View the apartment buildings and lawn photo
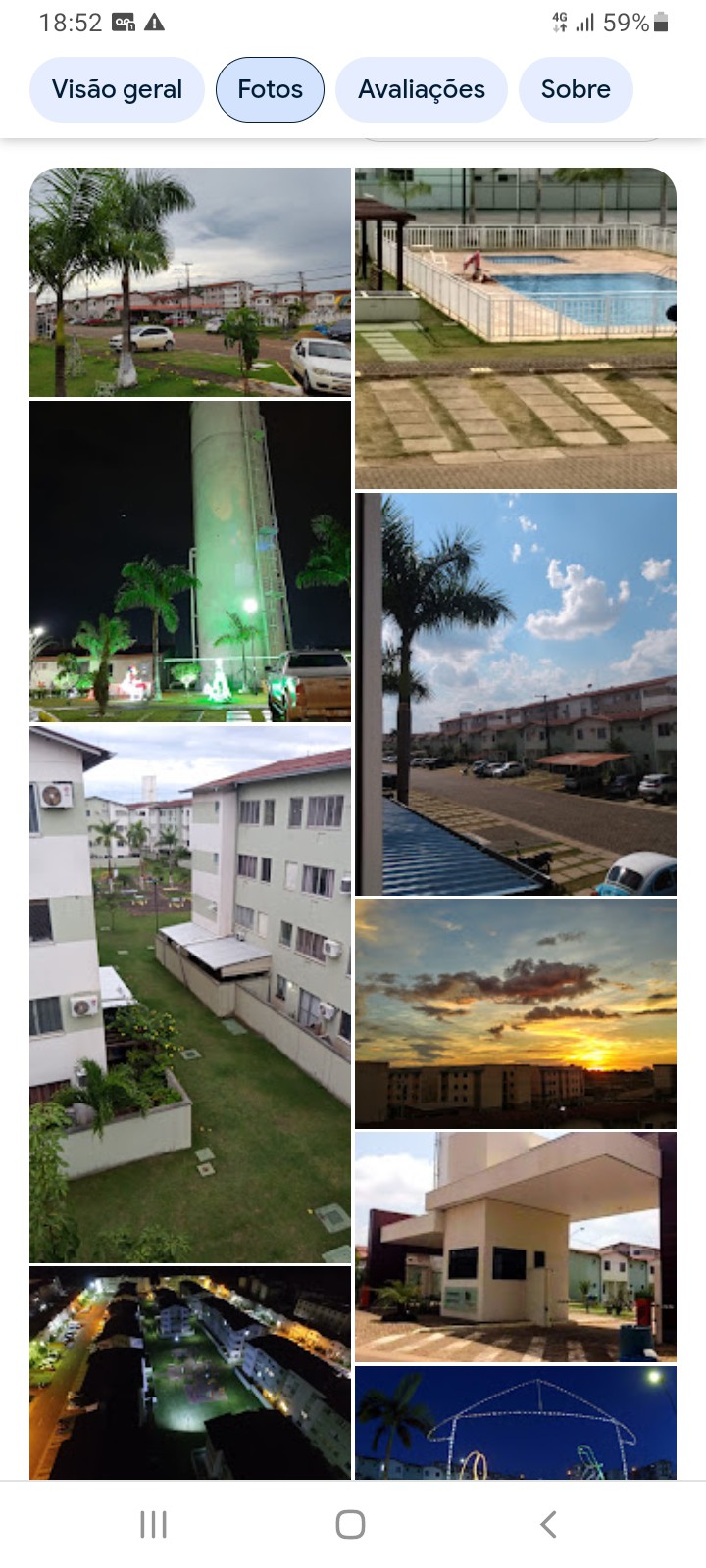 point(190,994)
